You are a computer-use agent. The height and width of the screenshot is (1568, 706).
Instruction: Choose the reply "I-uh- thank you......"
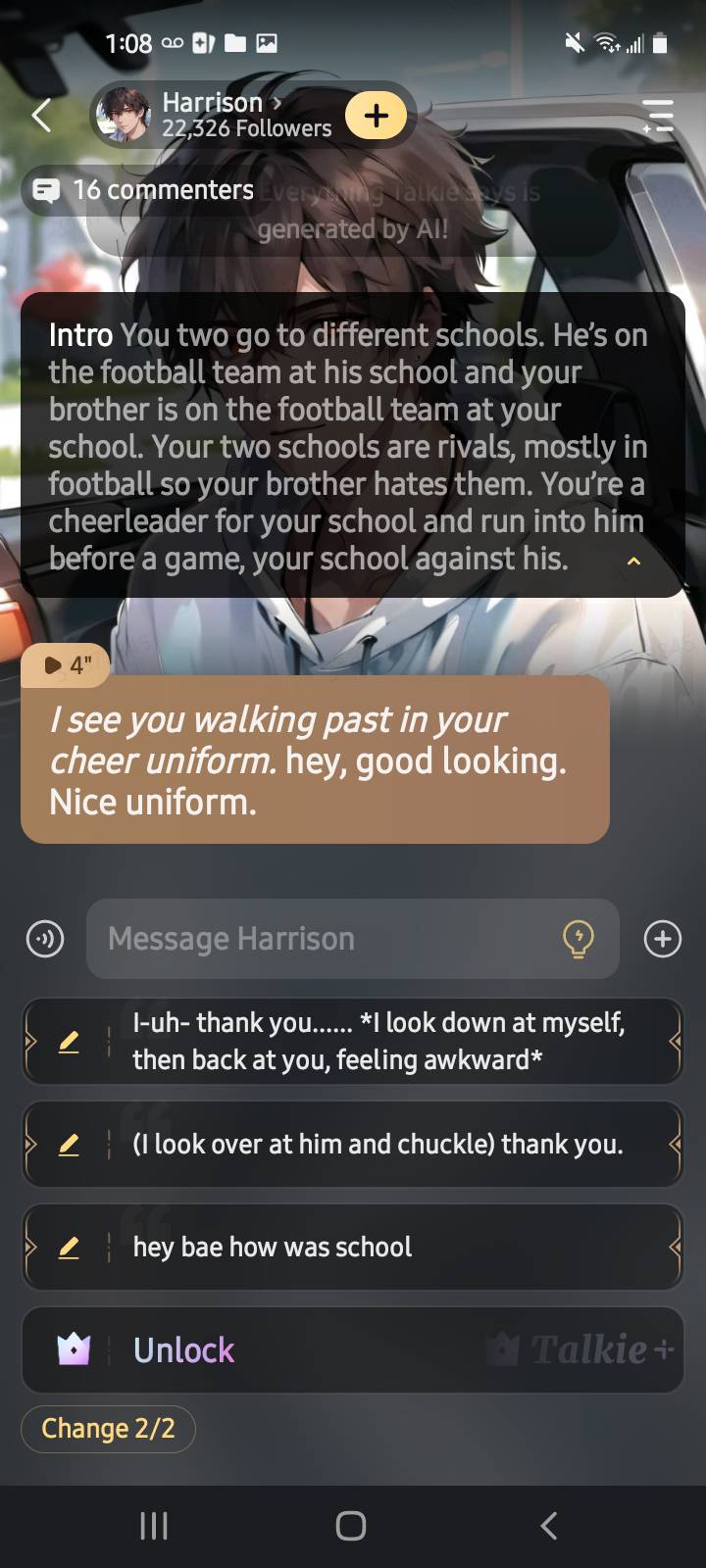click(378, 1041)
